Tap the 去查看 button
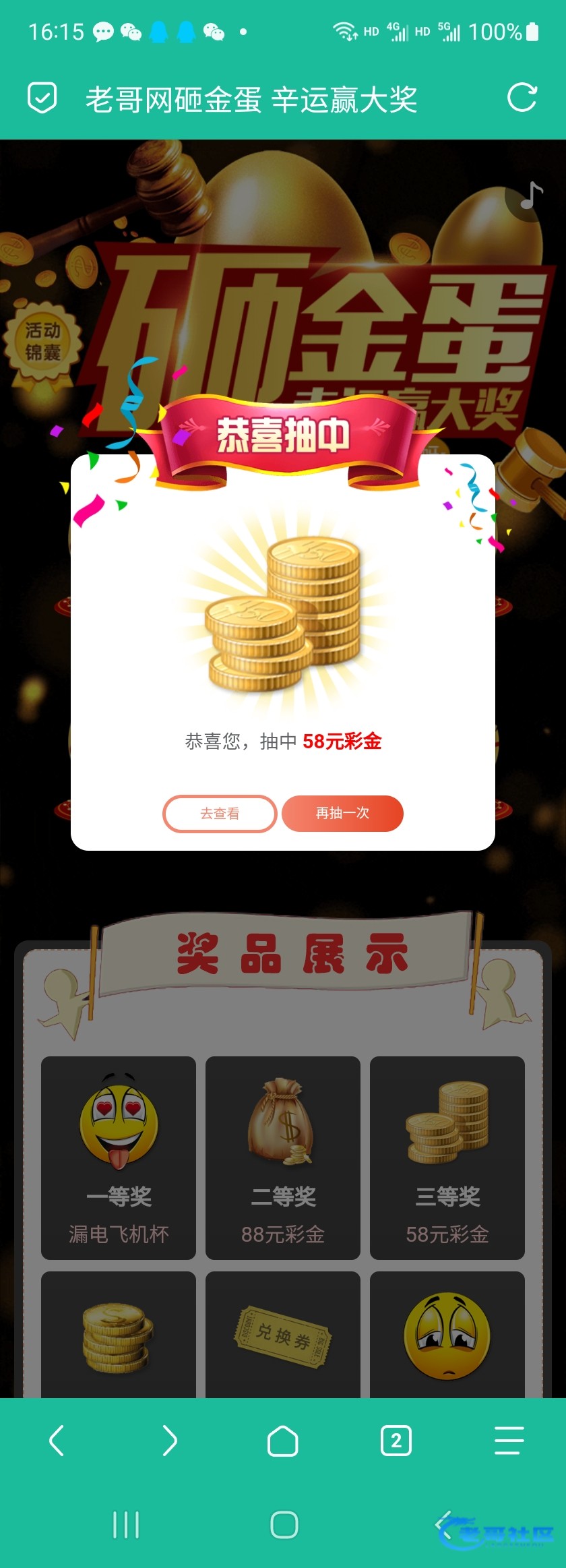The height and width of the screenshot is (1568, 566). click(x=220, y=814)
